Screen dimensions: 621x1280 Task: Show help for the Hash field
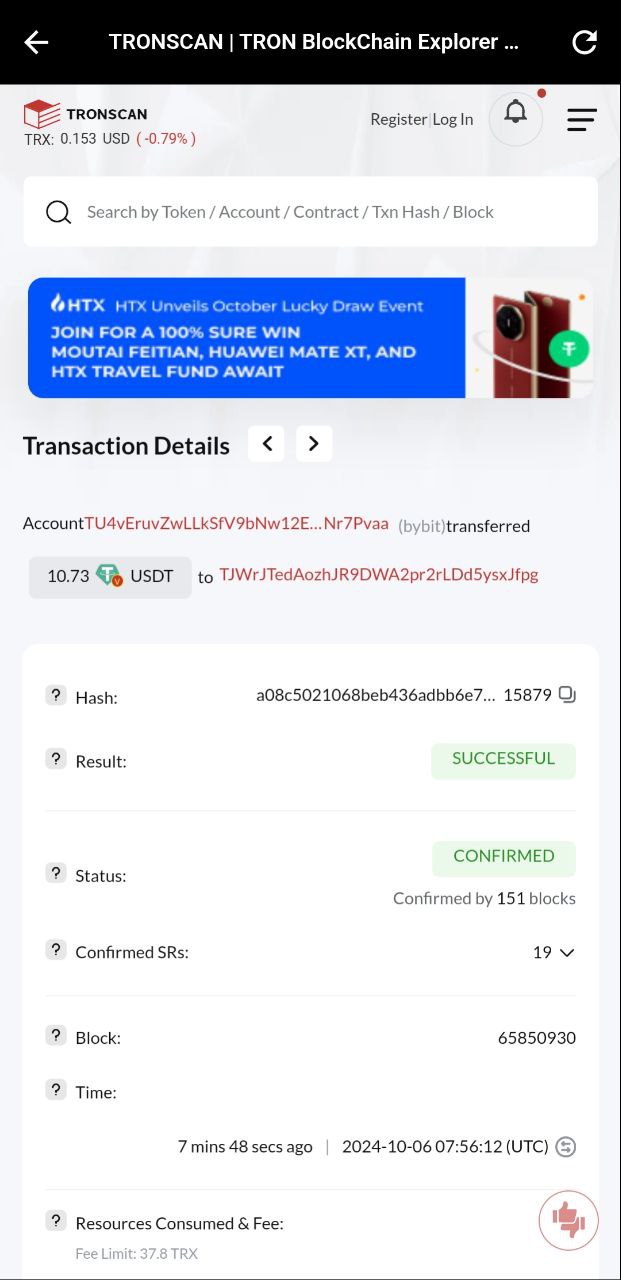tap(56, 695)
